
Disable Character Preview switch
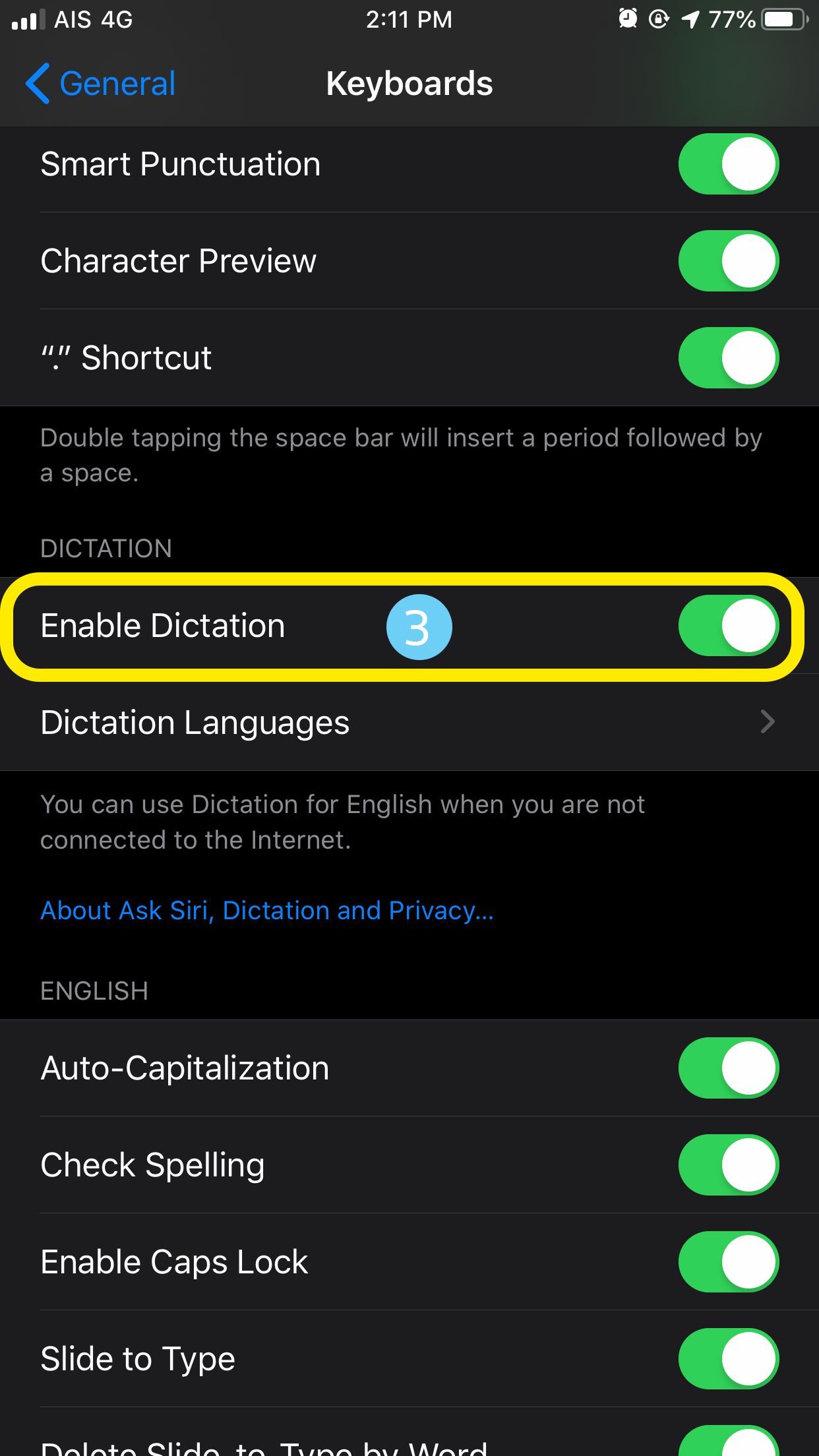tap(728, 261)
